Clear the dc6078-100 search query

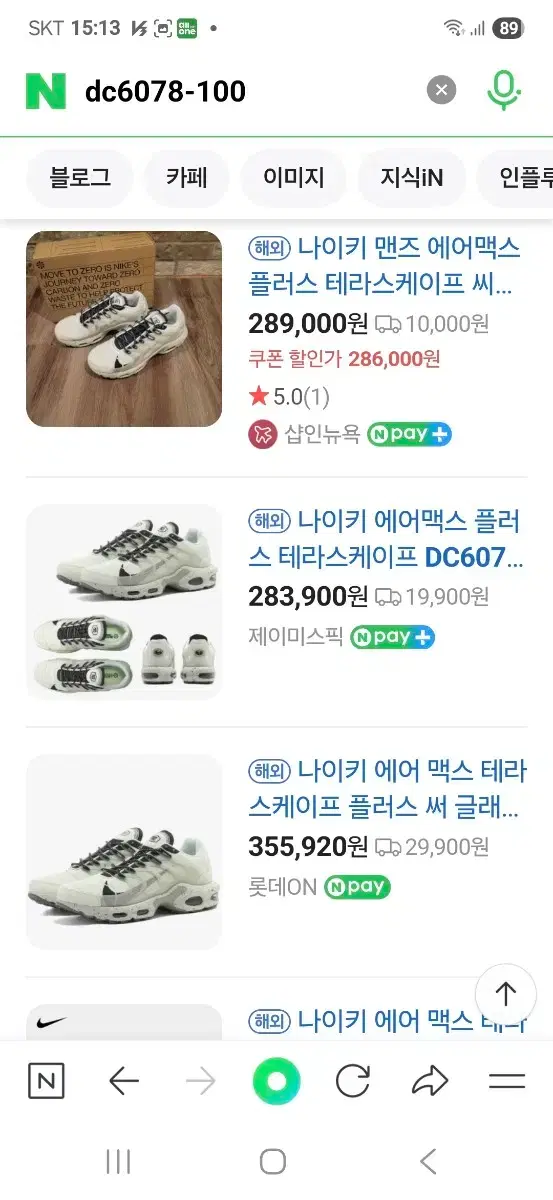point(441,91)
